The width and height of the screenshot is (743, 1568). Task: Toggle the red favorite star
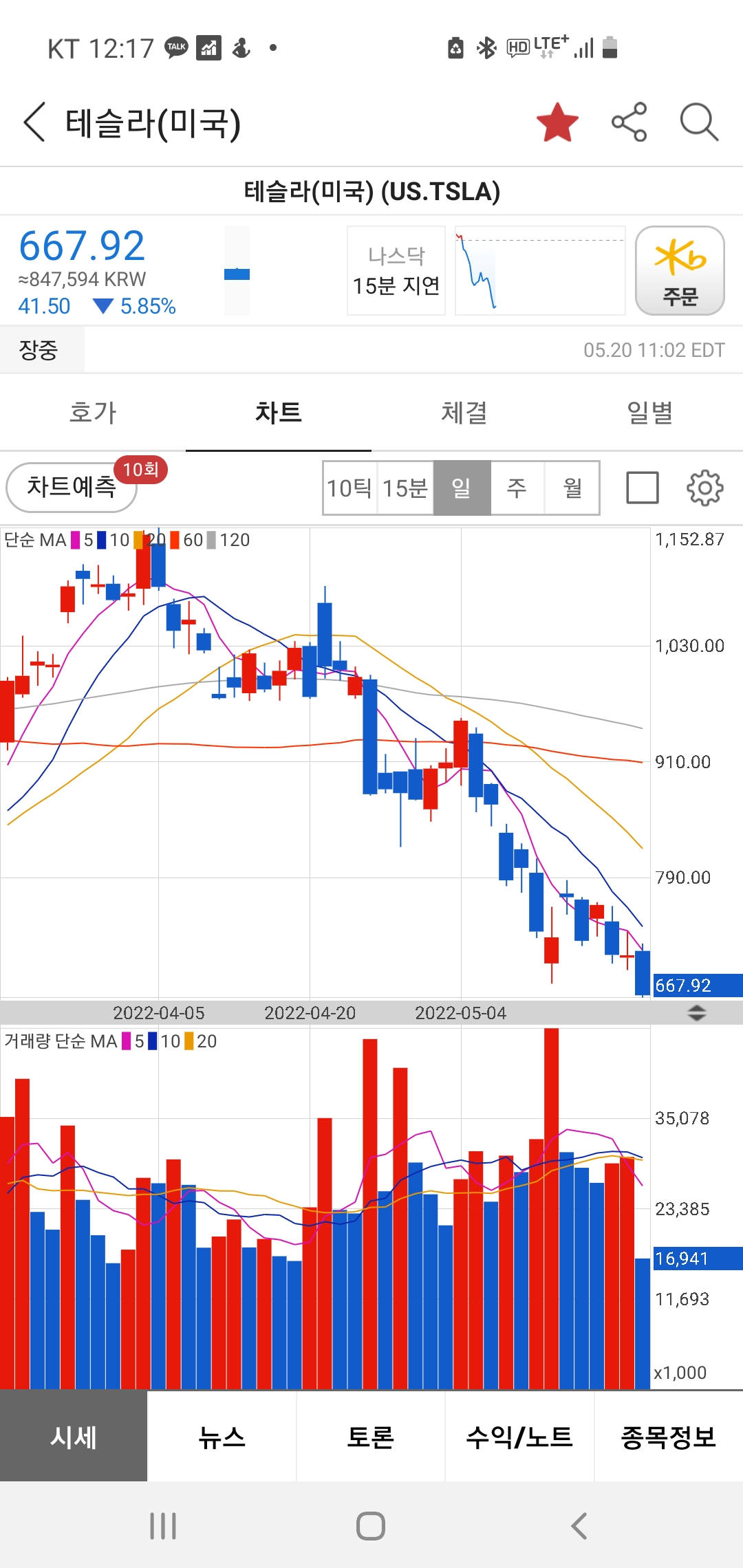pyautogui.click(x=557, y=122)
